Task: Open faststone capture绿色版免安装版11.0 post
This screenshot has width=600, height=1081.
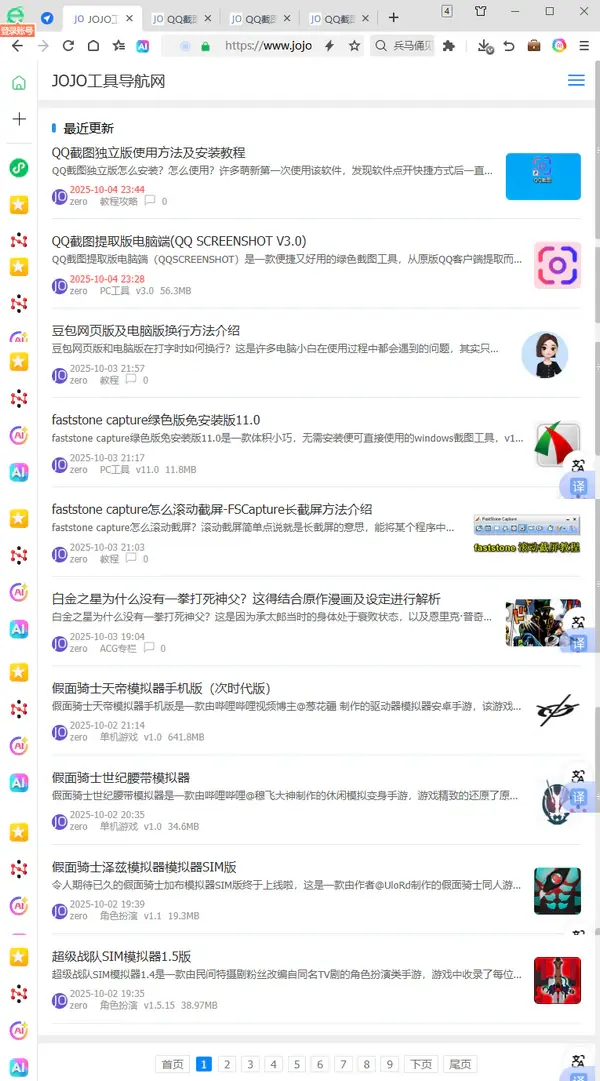Action: click(x=155, y=419)
